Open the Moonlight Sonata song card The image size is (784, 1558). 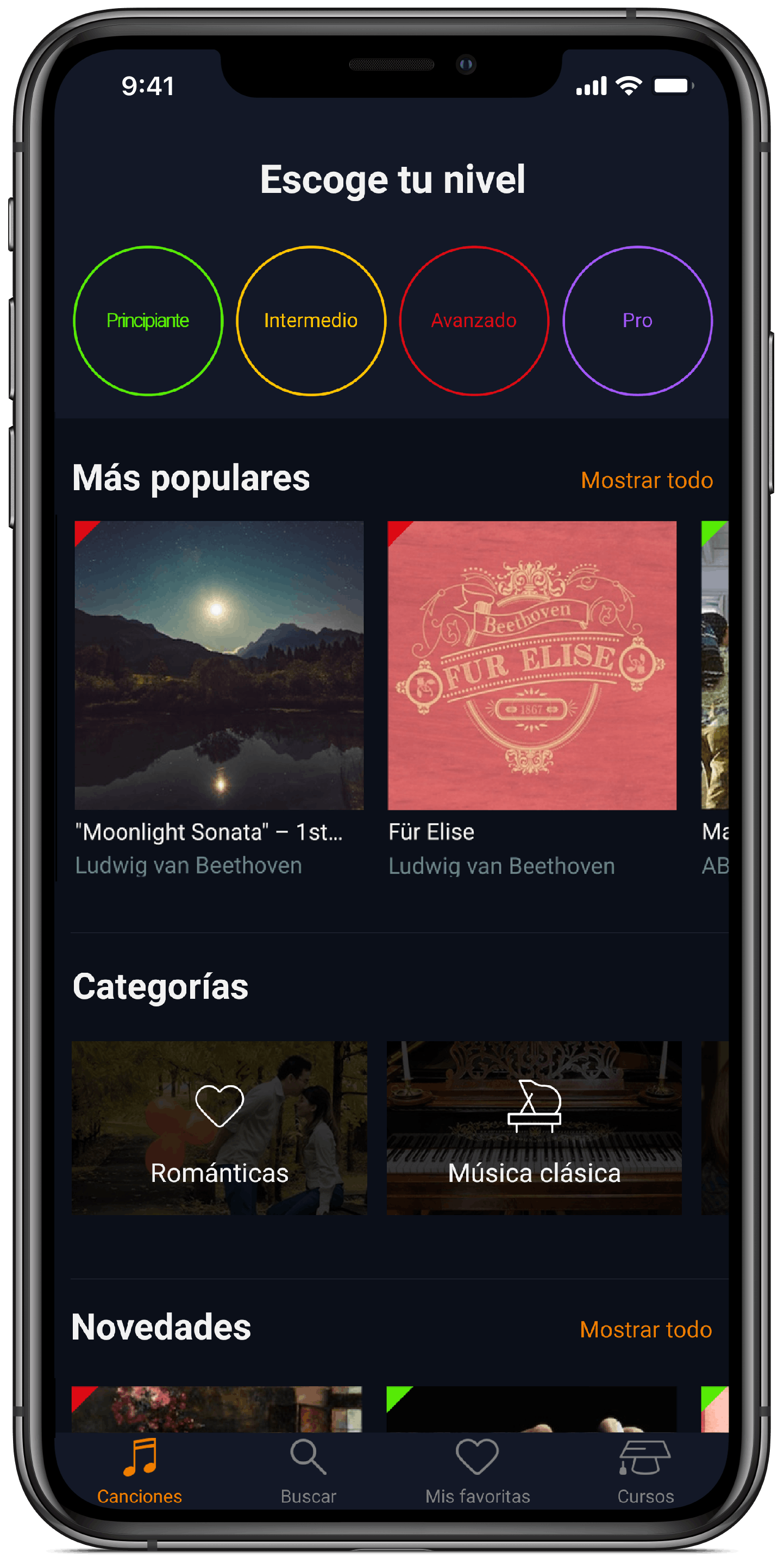pos(219,665)
